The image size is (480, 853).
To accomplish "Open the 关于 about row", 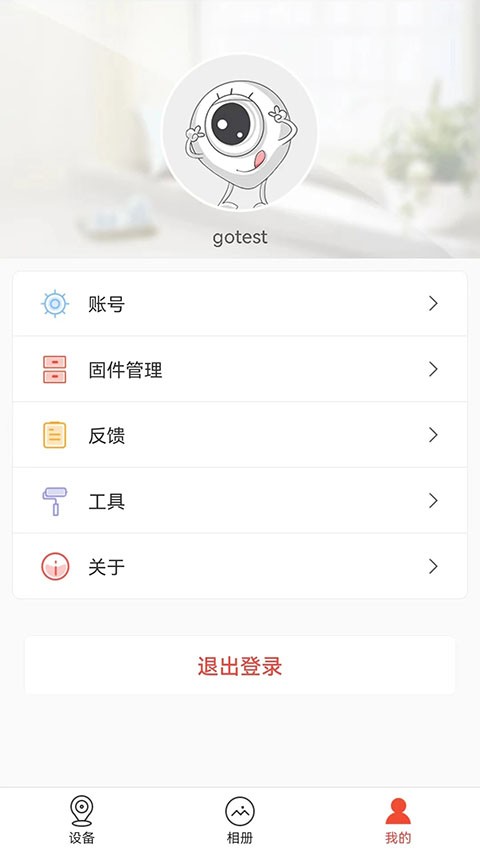I will (239, 566).
